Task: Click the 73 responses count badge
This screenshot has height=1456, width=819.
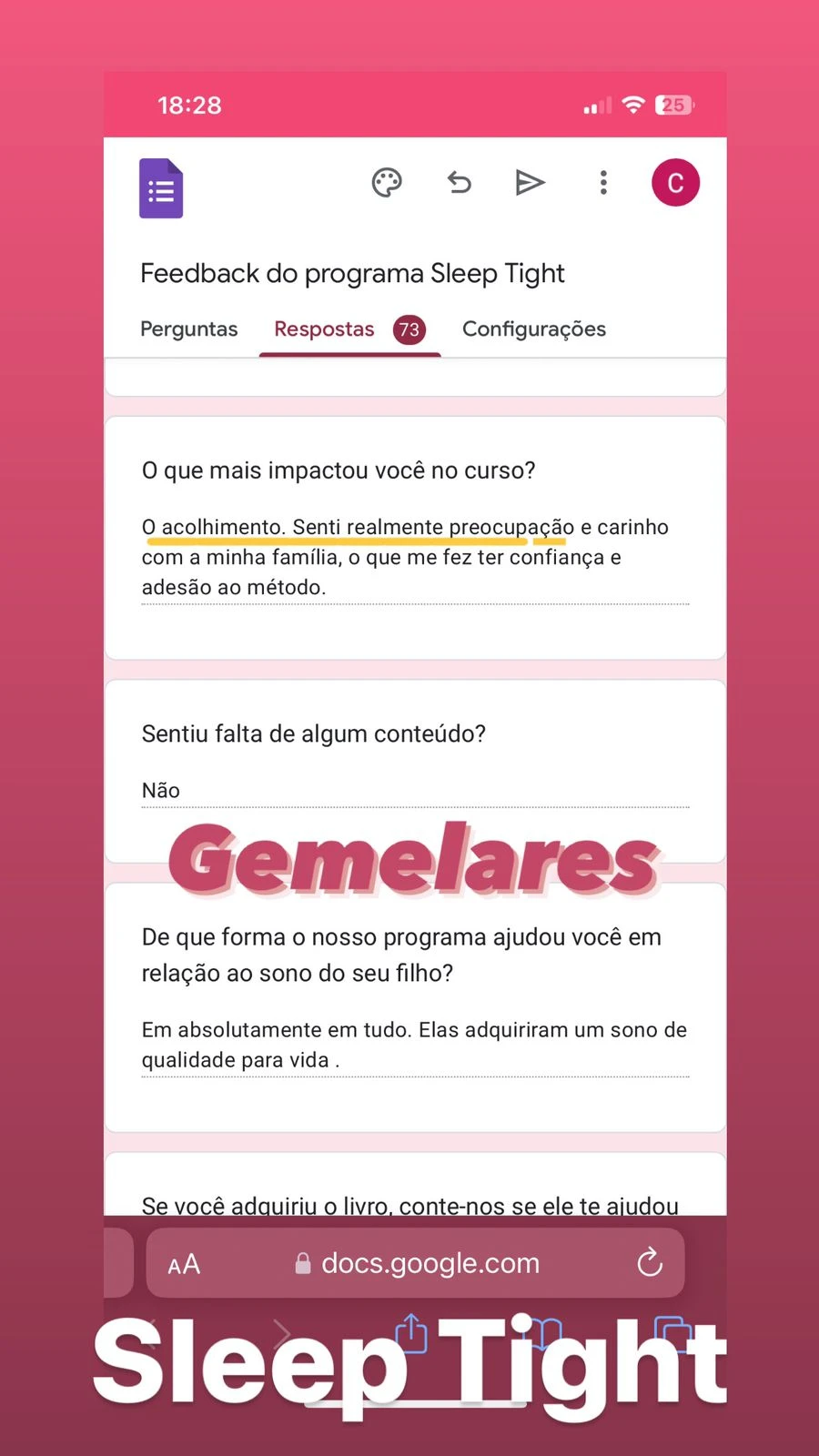Action: click(x=409, y=329)
